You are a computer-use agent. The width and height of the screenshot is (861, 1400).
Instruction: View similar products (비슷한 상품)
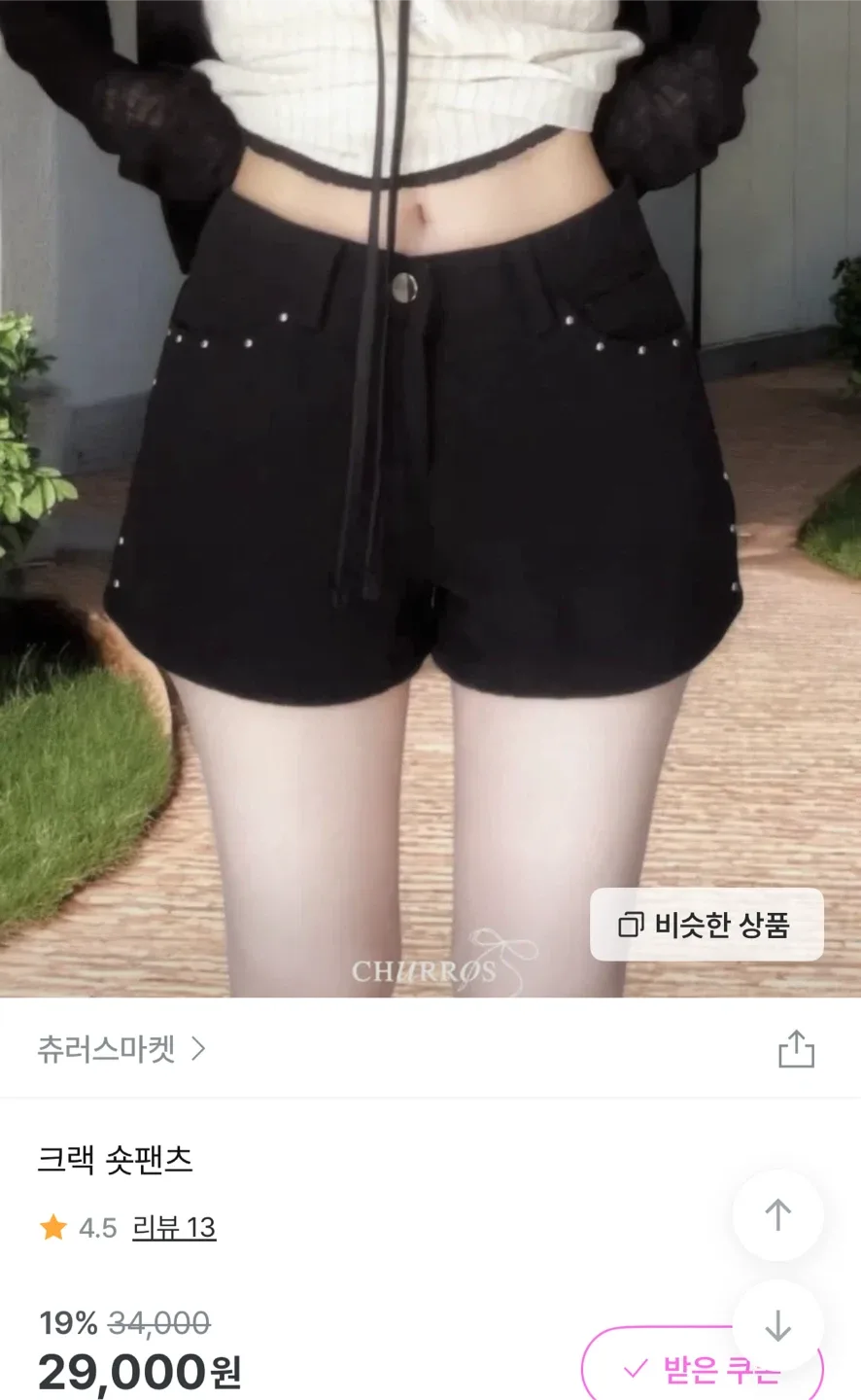pyautogui.click(x=706, y=925)
